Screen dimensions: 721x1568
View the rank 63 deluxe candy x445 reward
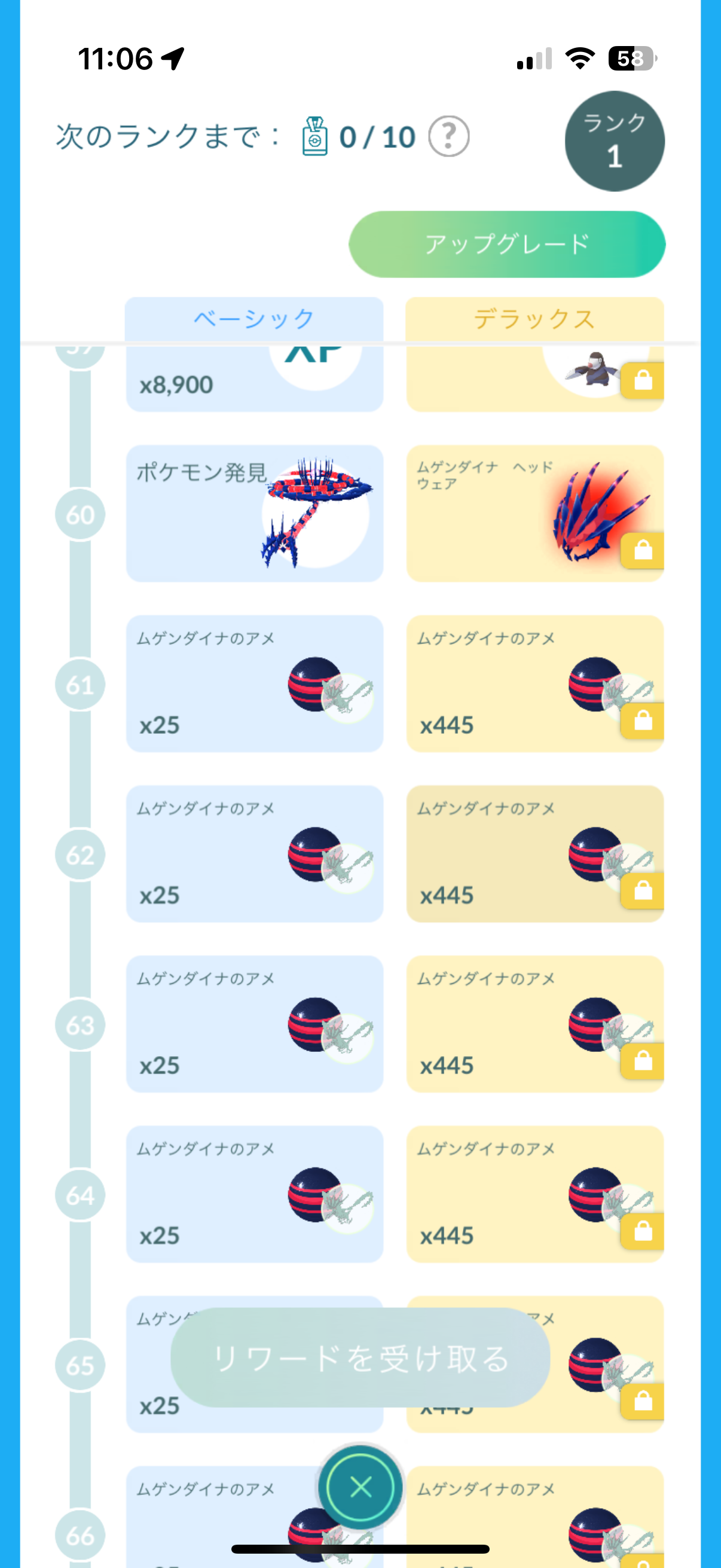click(534, 1024)
